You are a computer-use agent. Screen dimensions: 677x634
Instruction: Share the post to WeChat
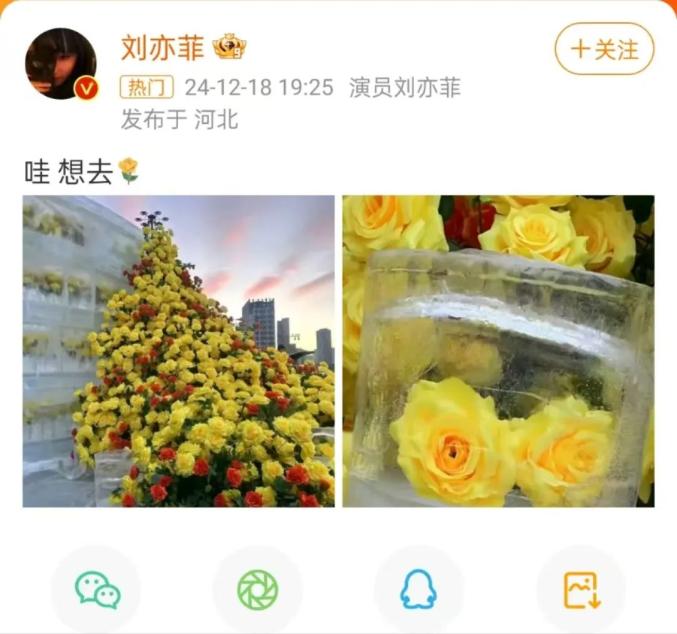(97, 590)
